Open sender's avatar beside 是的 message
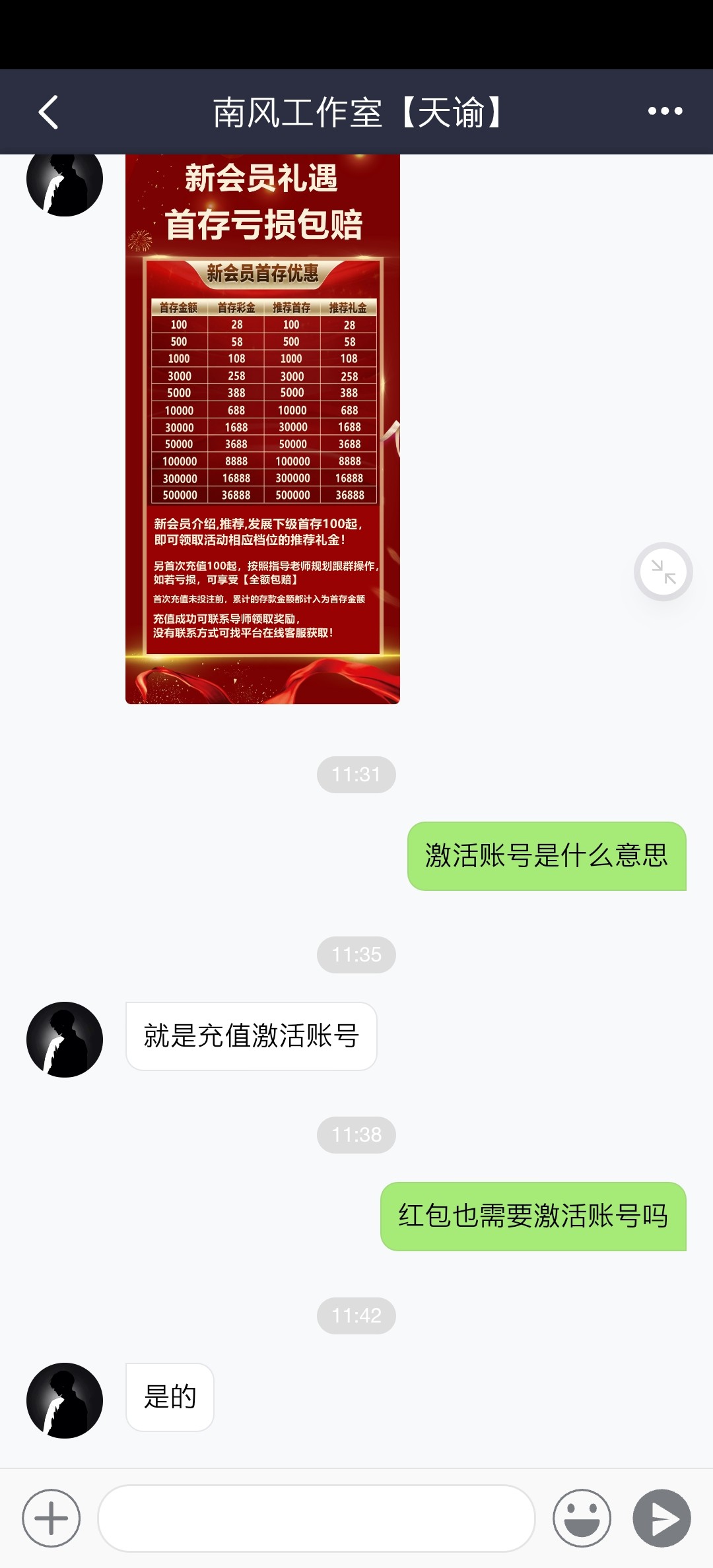Viewport: 713px width, 1568px height. click(x=65, y=1400)
